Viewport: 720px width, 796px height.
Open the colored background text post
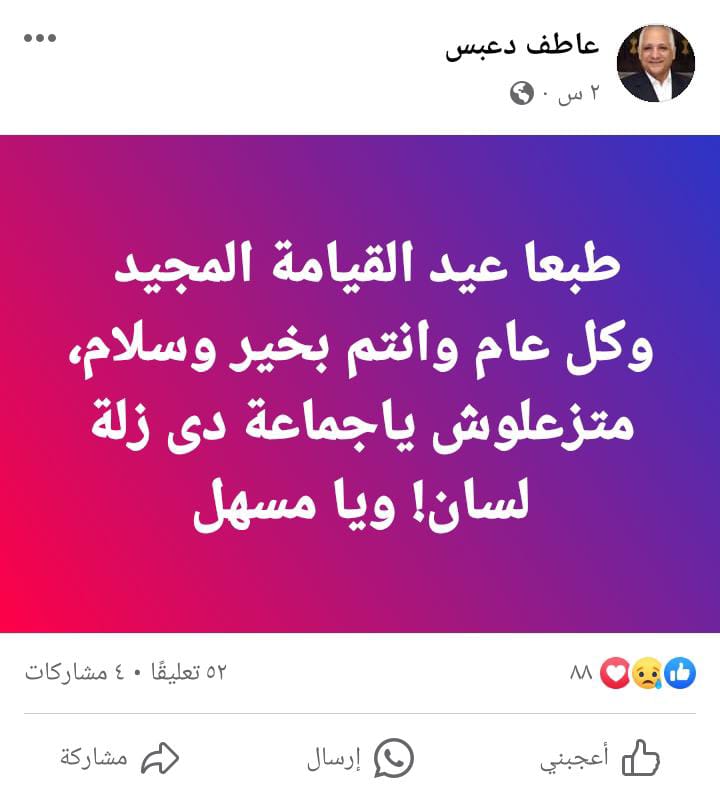[360, 384]
